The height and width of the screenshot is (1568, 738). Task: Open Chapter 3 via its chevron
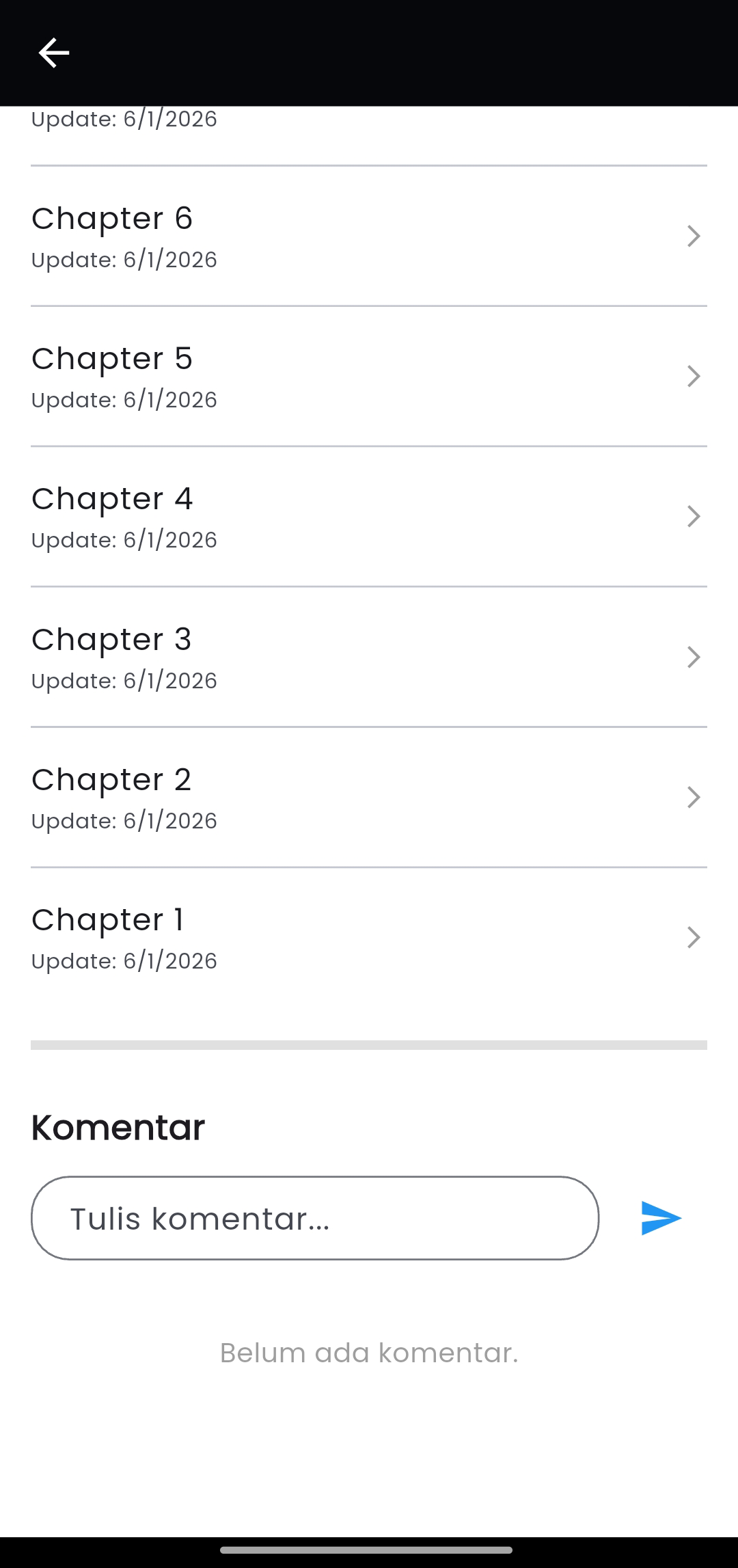(693, 657)
